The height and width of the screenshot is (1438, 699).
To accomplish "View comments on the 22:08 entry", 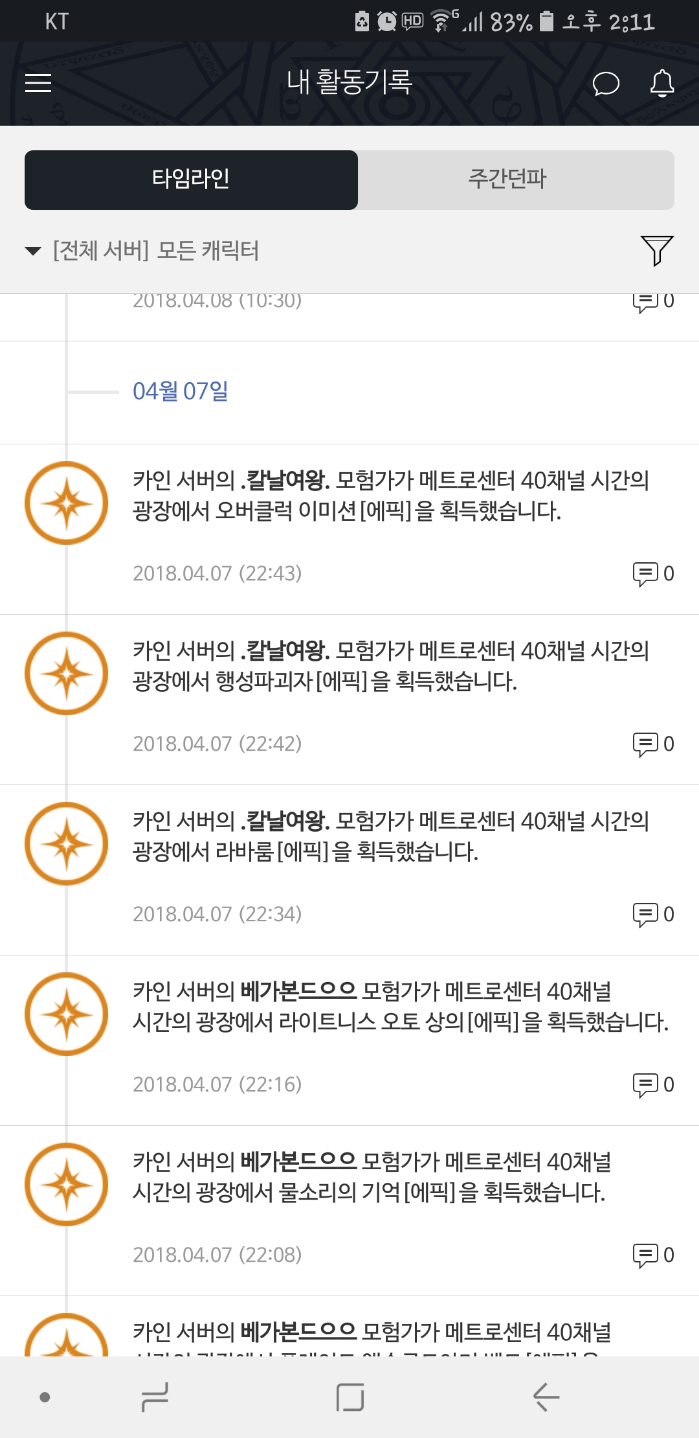I will pyautogui.click(x=653, y=1254).
